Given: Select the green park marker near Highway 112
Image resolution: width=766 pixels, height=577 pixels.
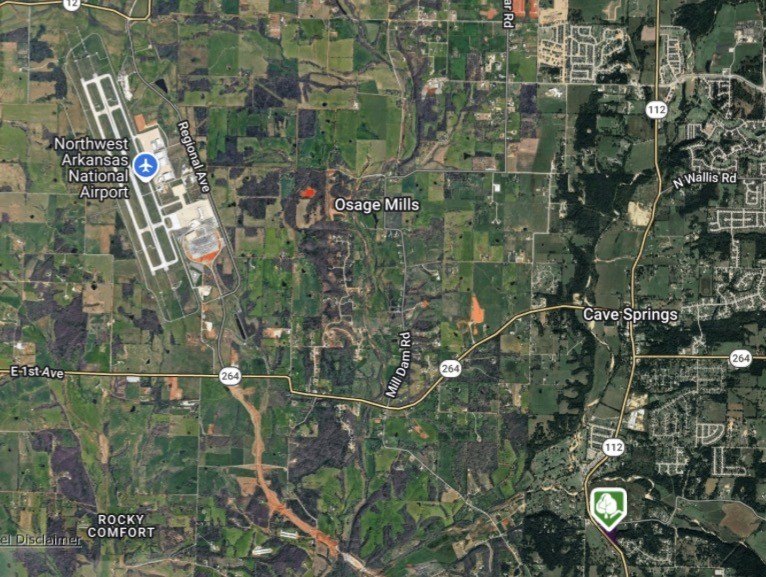Looking at the screenshot, I should pos(608,508).
